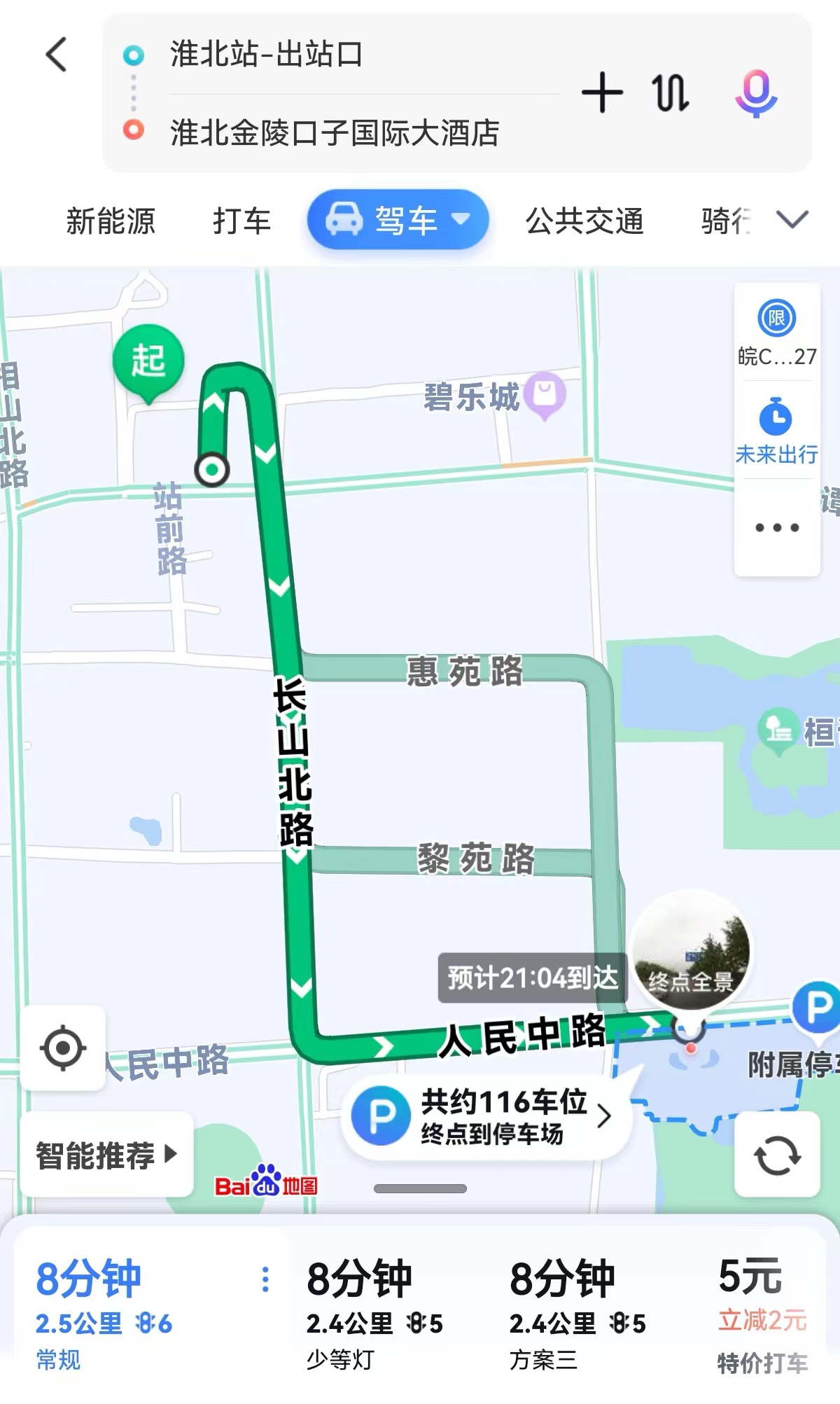Open 智能推荐 route preferences

pyautogui.click(x=106, y=1155)
